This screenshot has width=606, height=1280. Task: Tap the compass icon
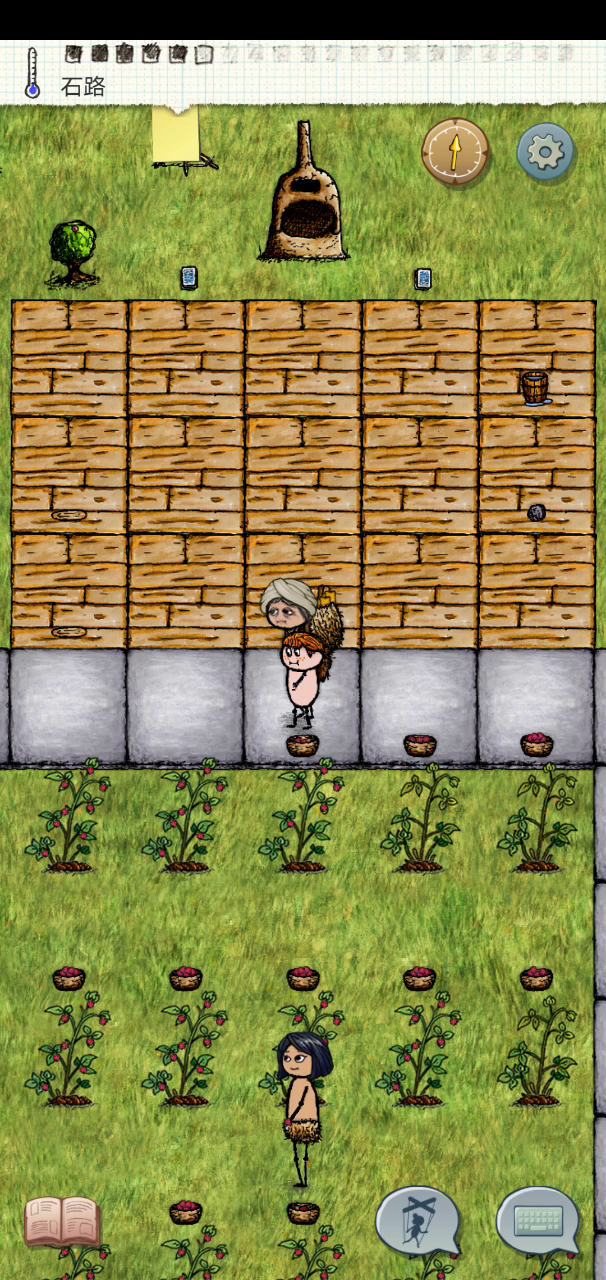(455, 152)
